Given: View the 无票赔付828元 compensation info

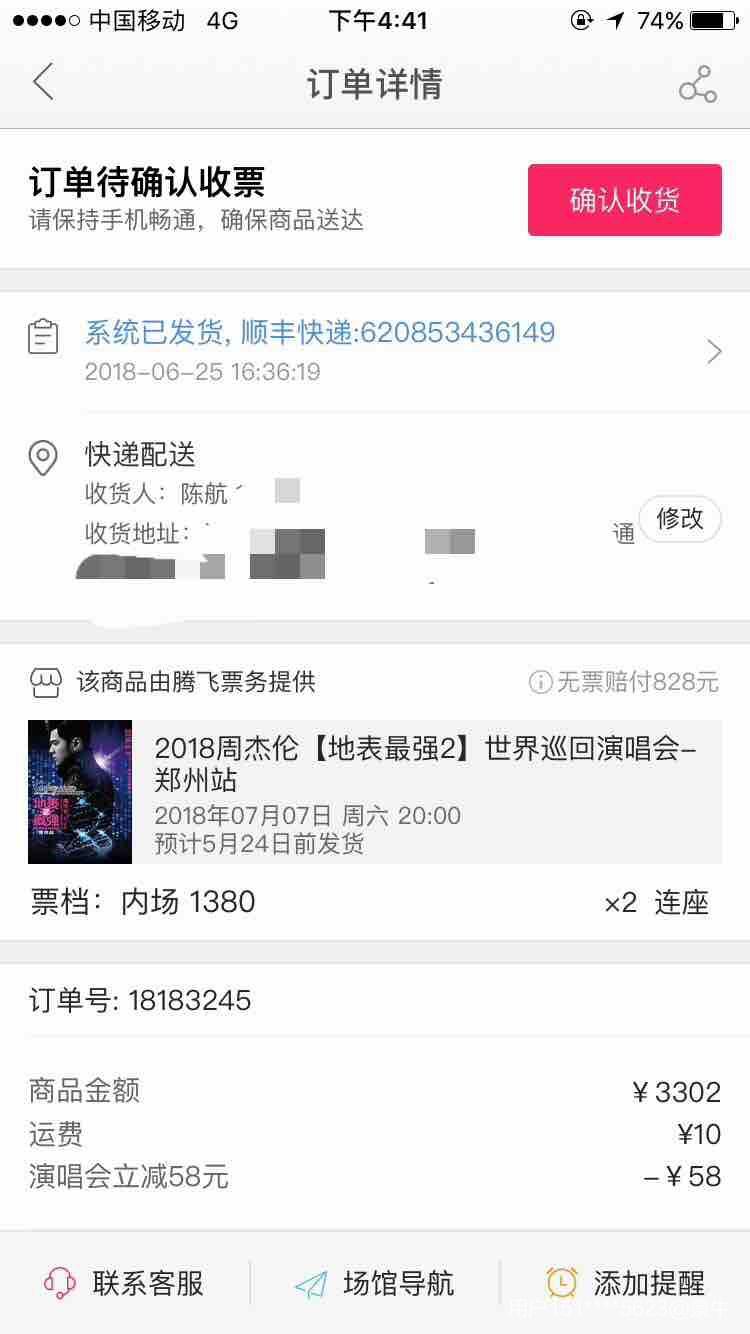Looking at the screenshot, I should pos(624,682).
